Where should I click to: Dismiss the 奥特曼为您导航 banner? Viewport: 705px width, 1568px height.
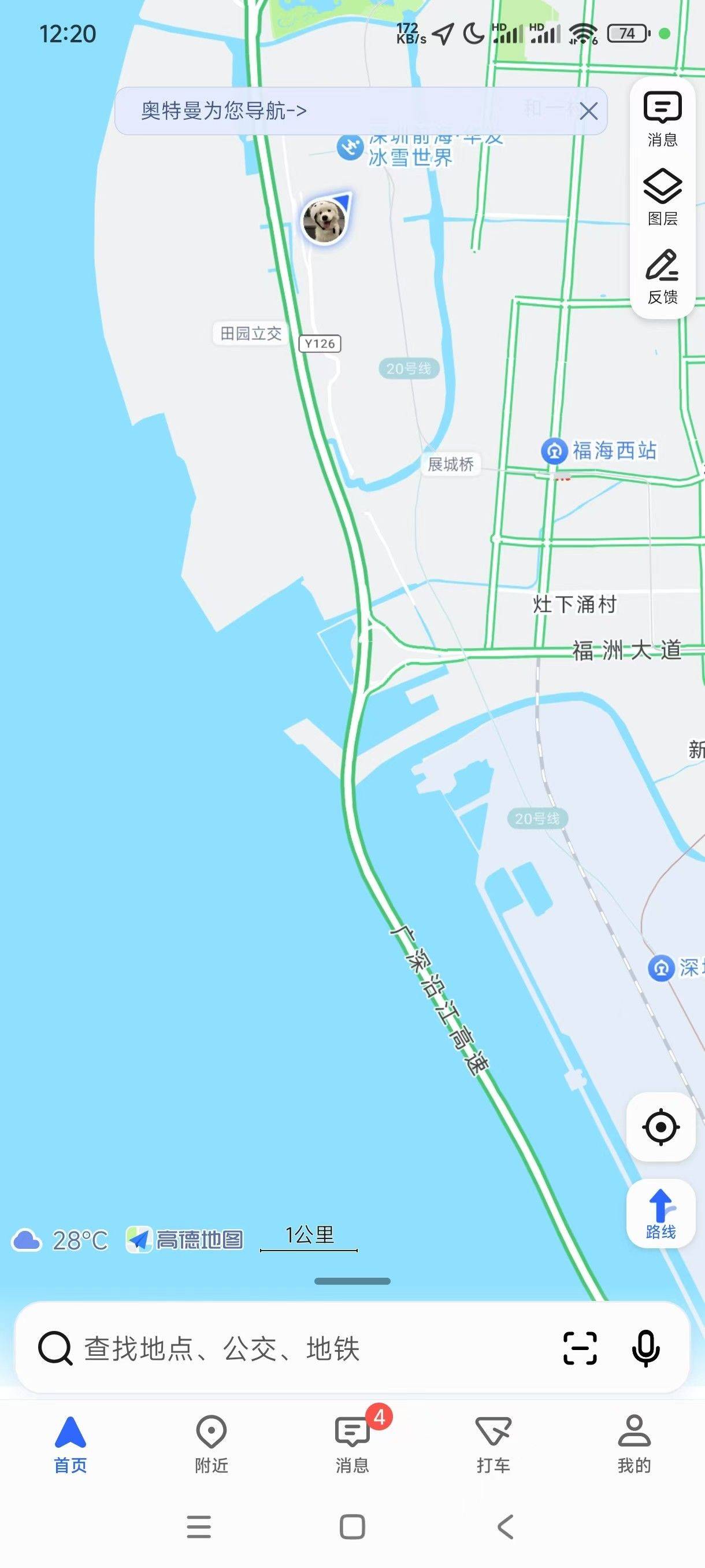coord(588,112)
